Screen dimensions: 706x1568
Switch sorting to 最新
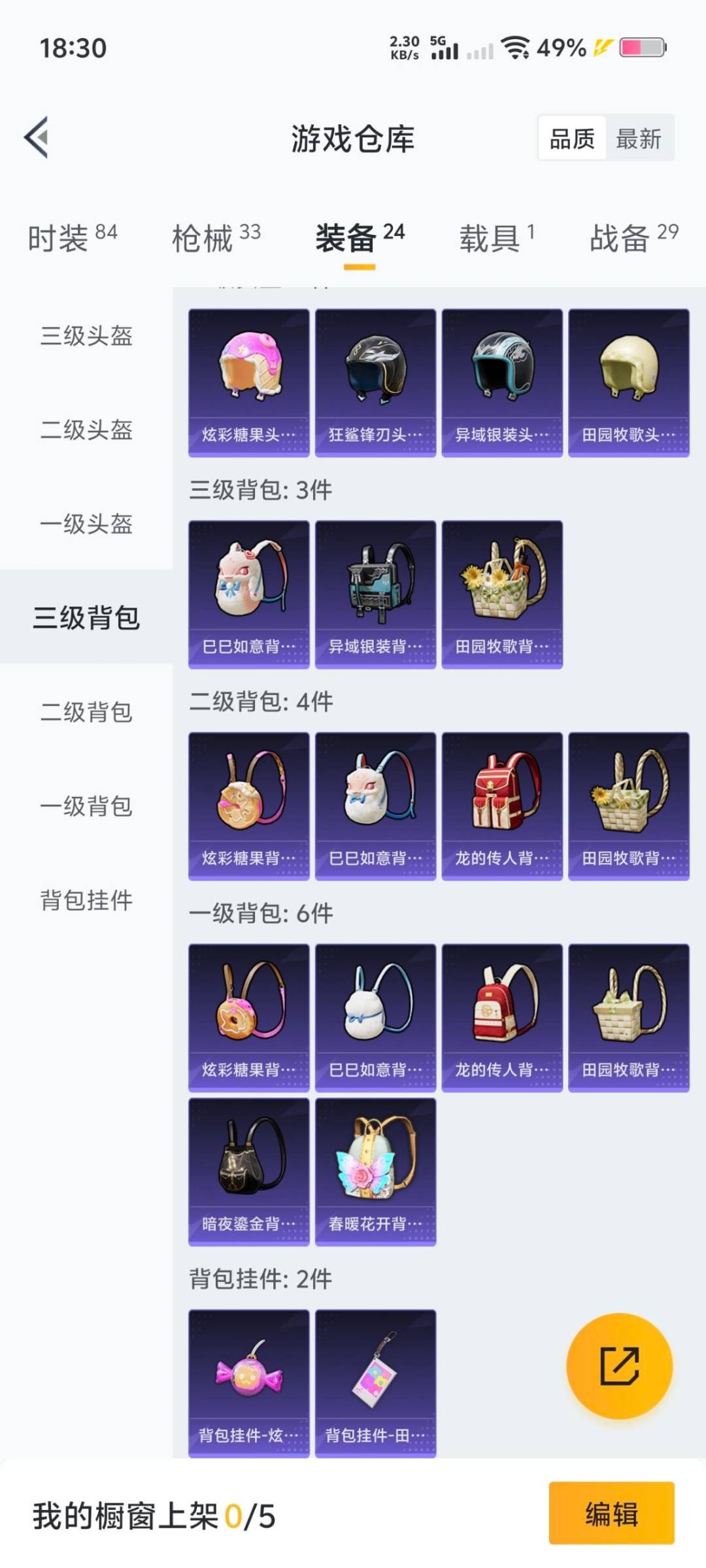[639, 139]
